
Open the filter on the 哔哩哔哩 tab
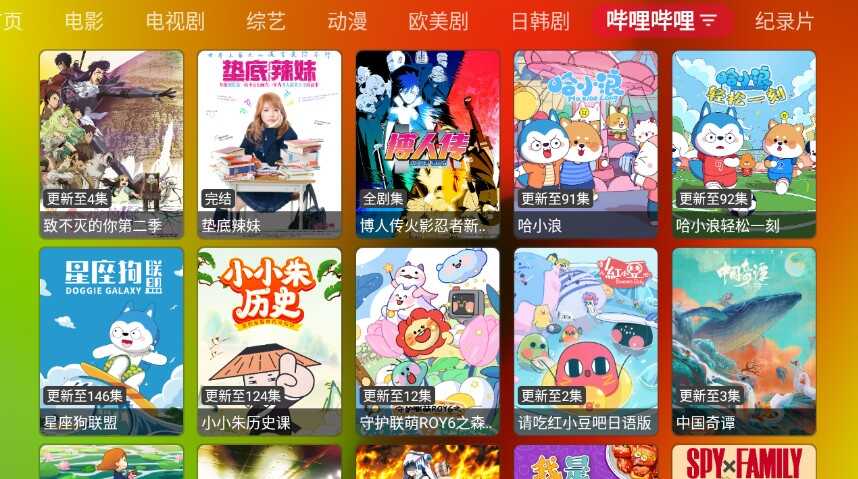(709, 21)
